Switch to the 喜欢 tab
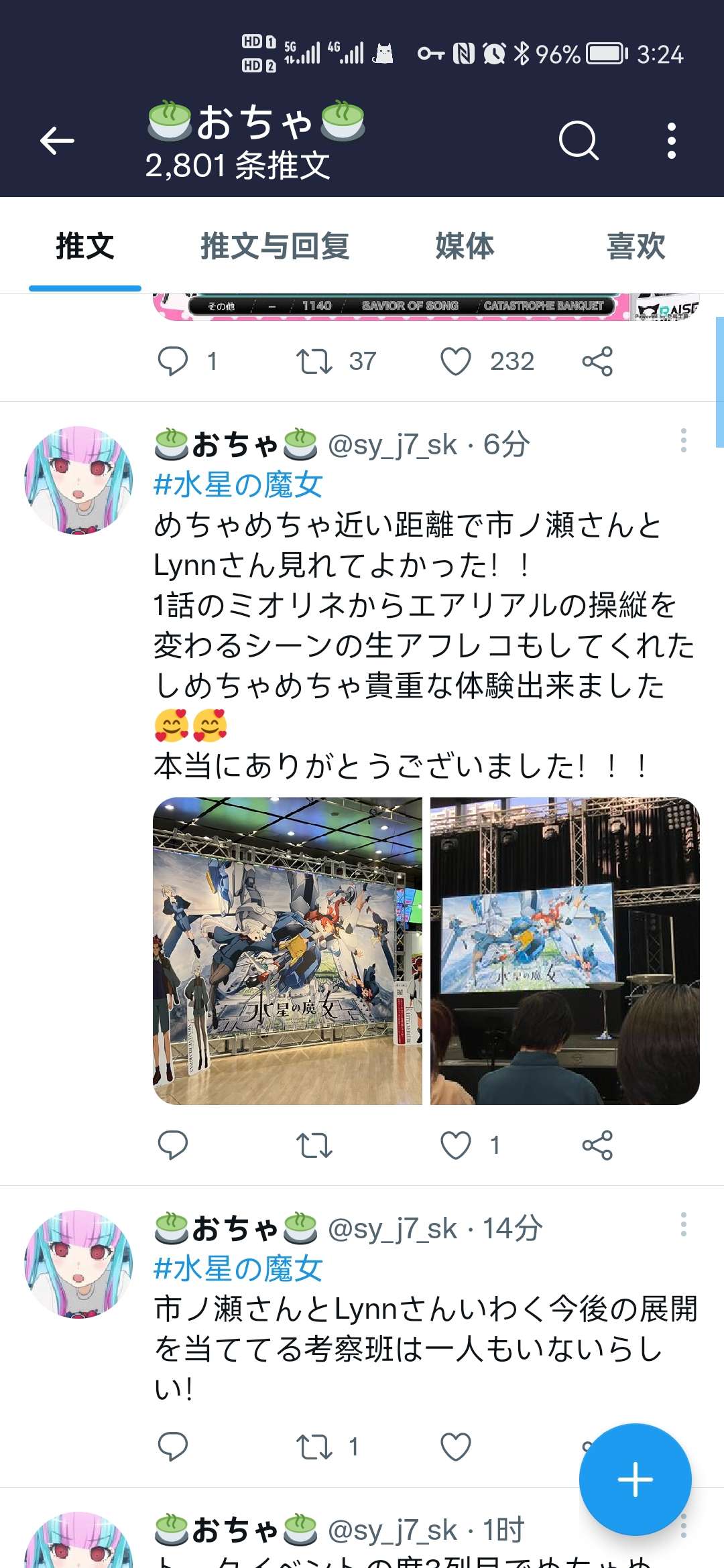 (x=636, y=246)
